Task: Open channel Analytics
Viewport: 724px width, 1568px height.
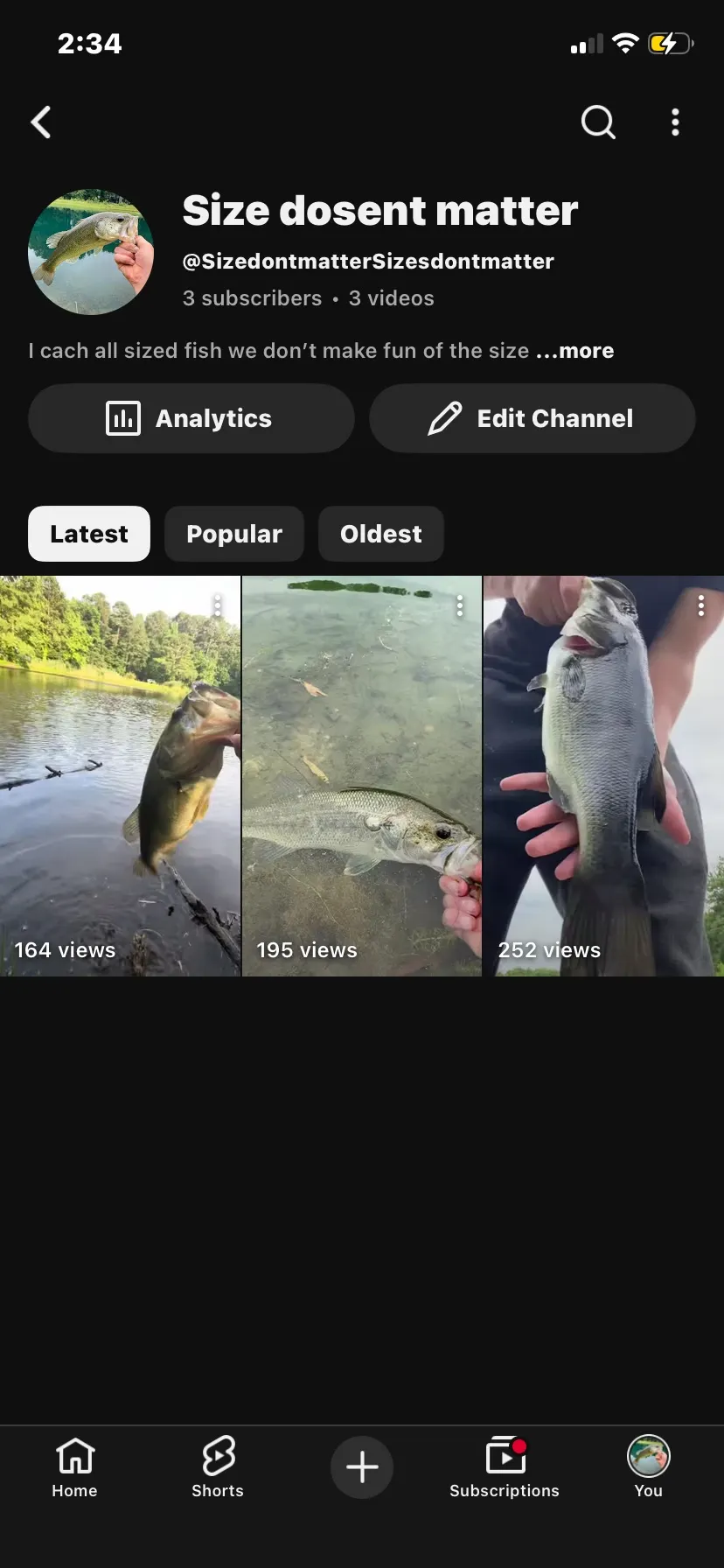Action: [191, 418]
